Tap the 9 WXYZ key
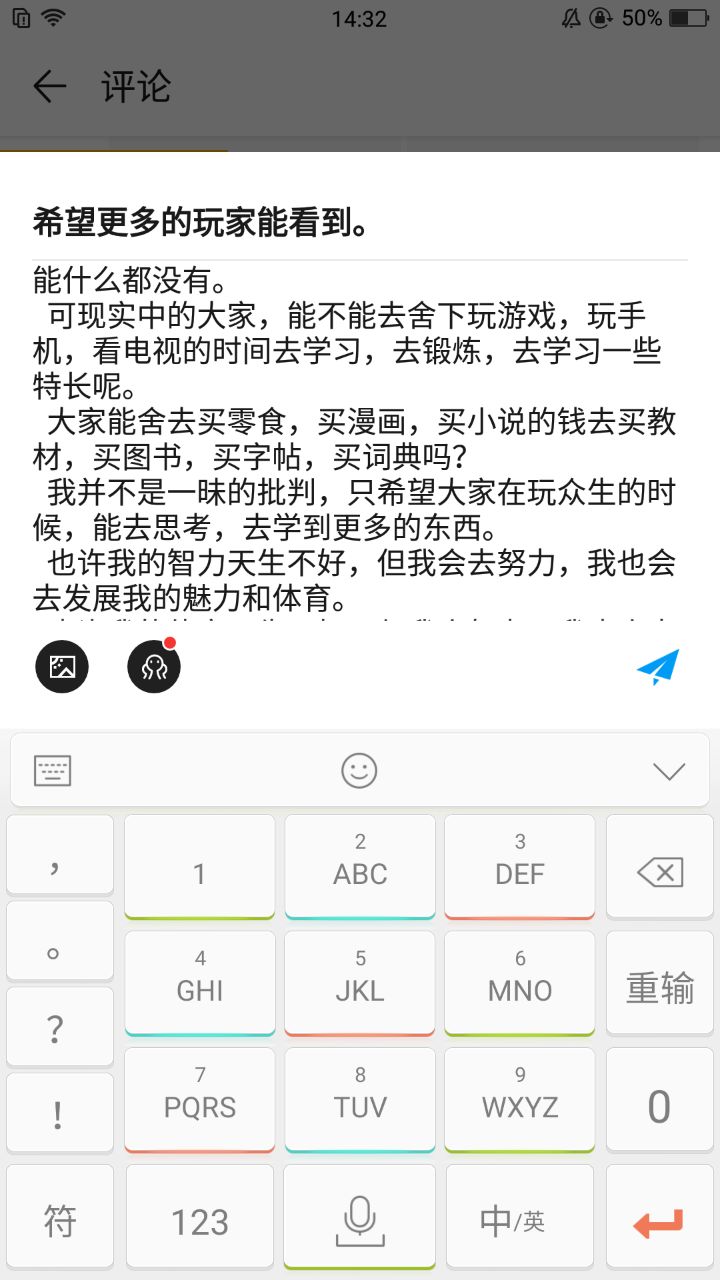 point(520,1097)
